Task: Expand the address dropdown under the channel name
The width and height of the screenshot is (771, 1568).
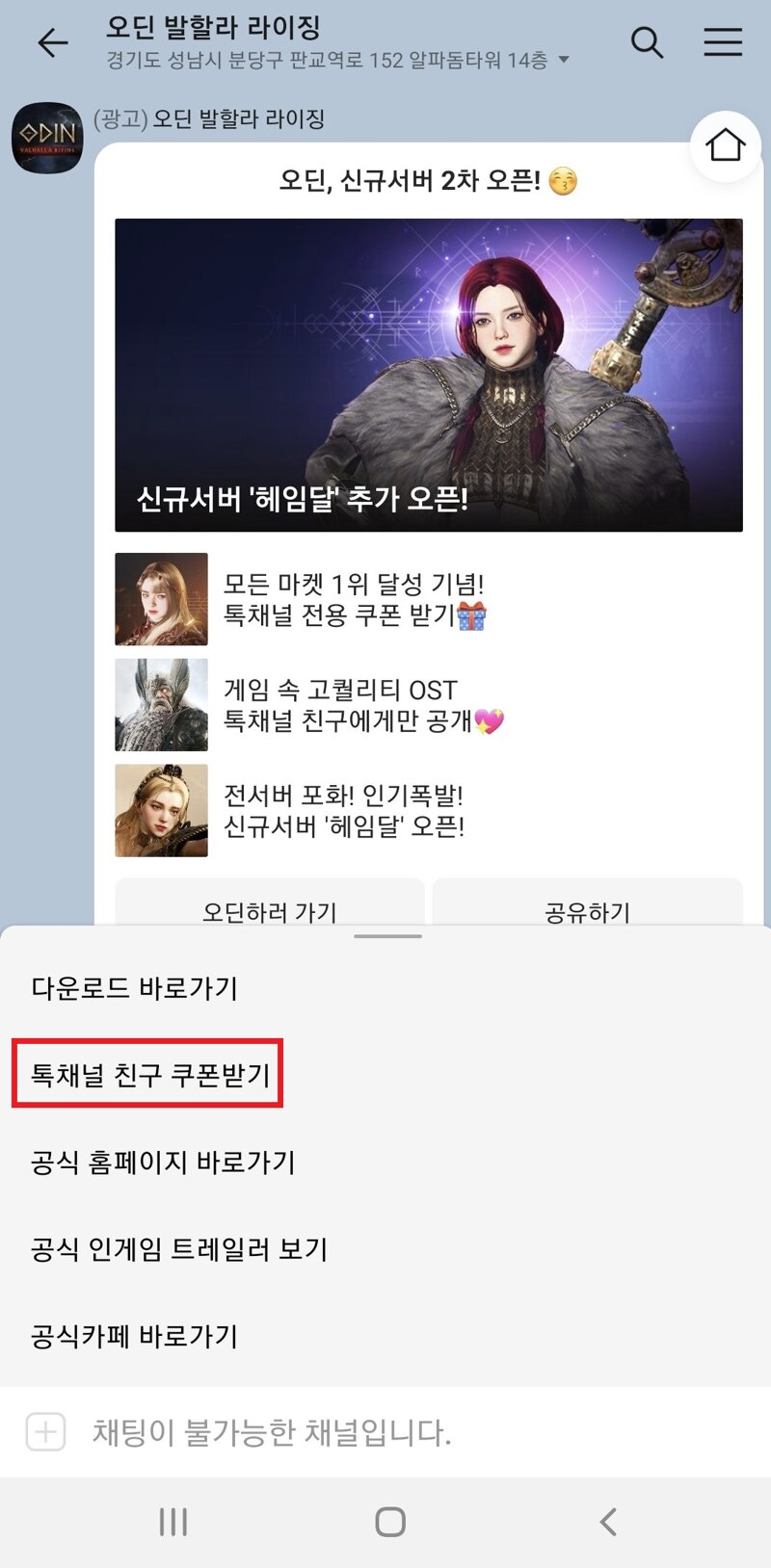Action: coord(564,61)
